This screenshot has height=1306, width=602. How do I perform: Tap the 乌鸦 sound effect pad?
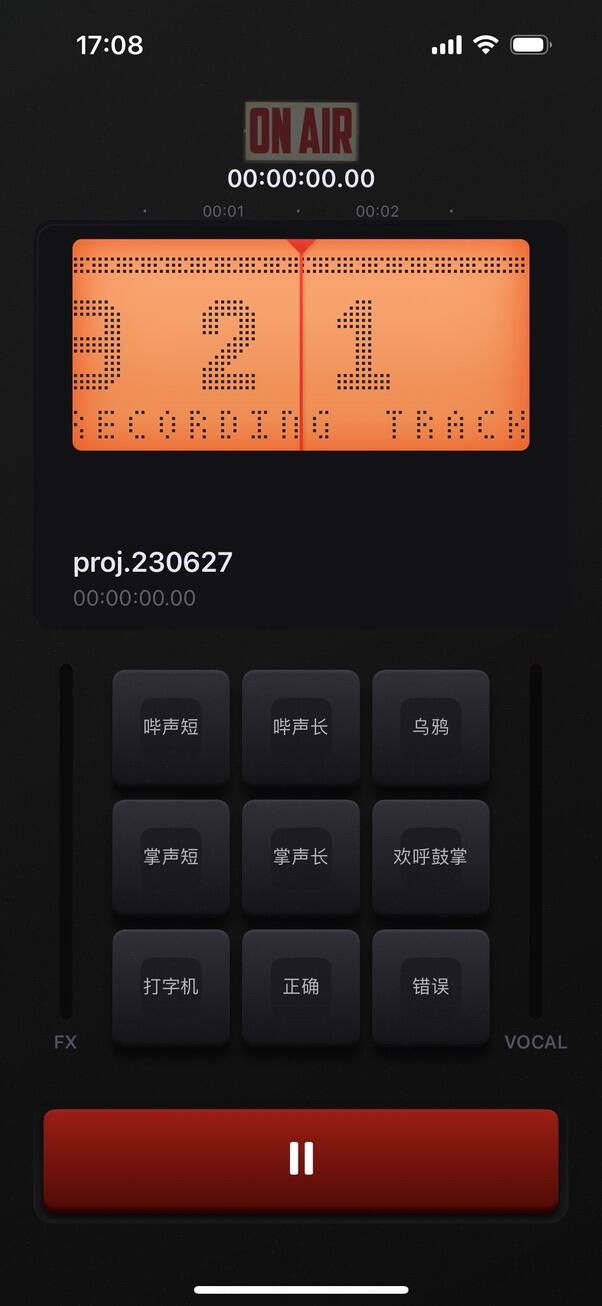431,727
